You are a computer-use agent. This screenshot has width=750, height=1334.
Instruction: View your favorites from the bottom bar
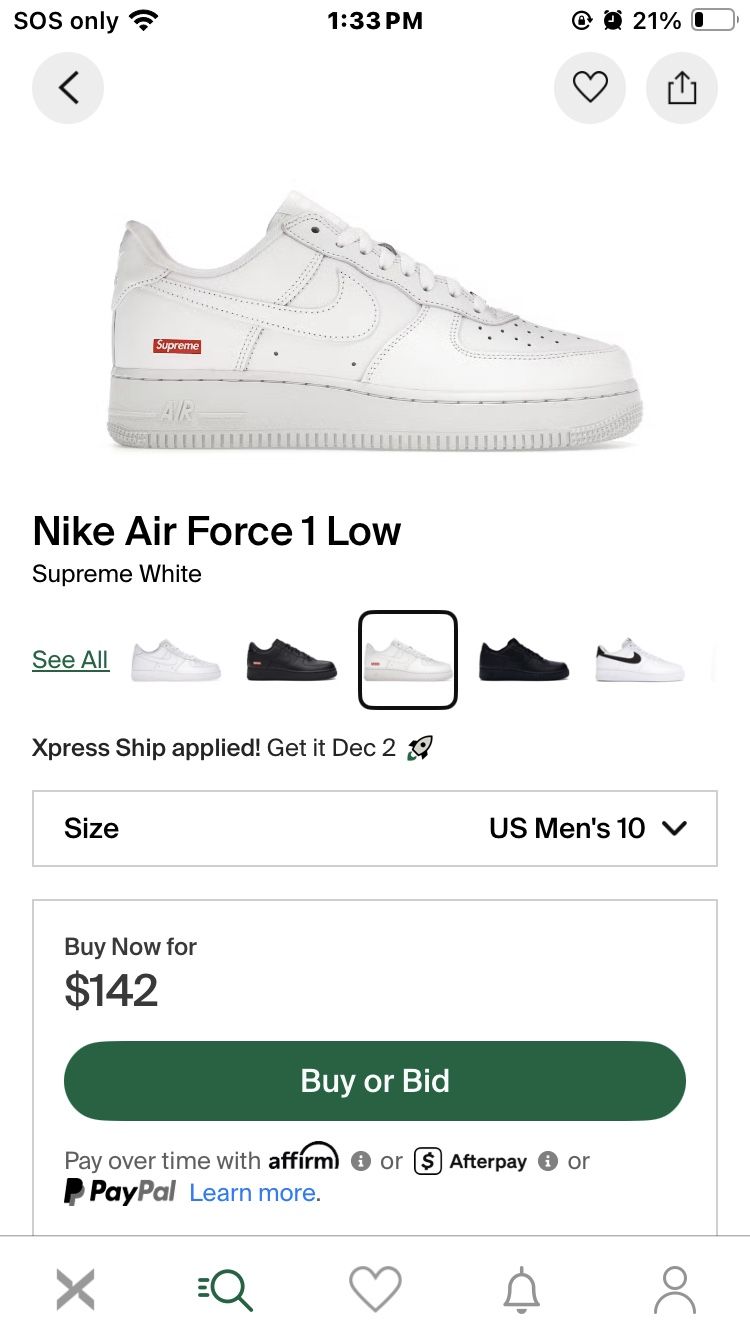pos(375,1290)
